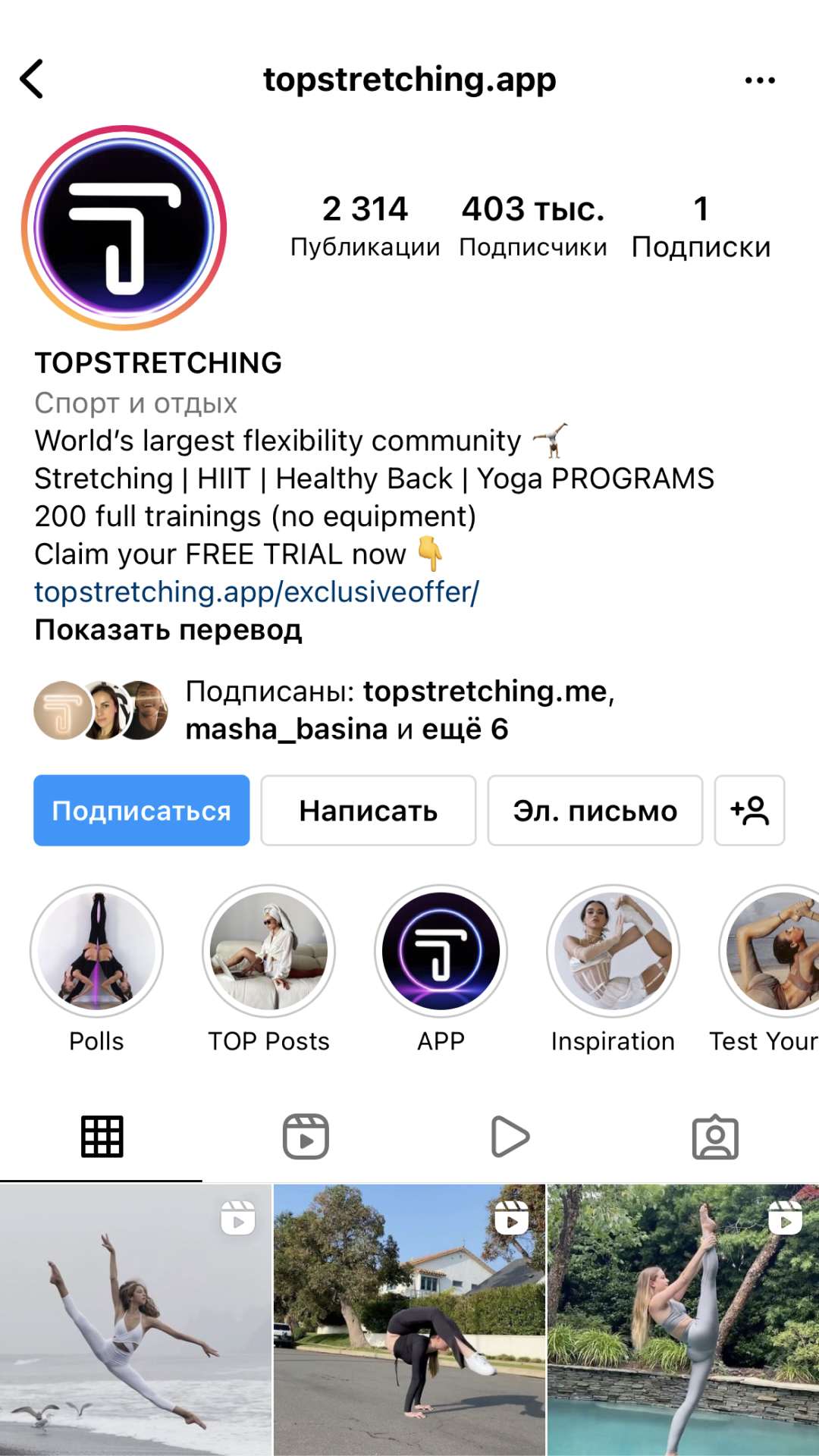Tap the Эл. письмо email button
819x1456 pixels.
[595, 810]
